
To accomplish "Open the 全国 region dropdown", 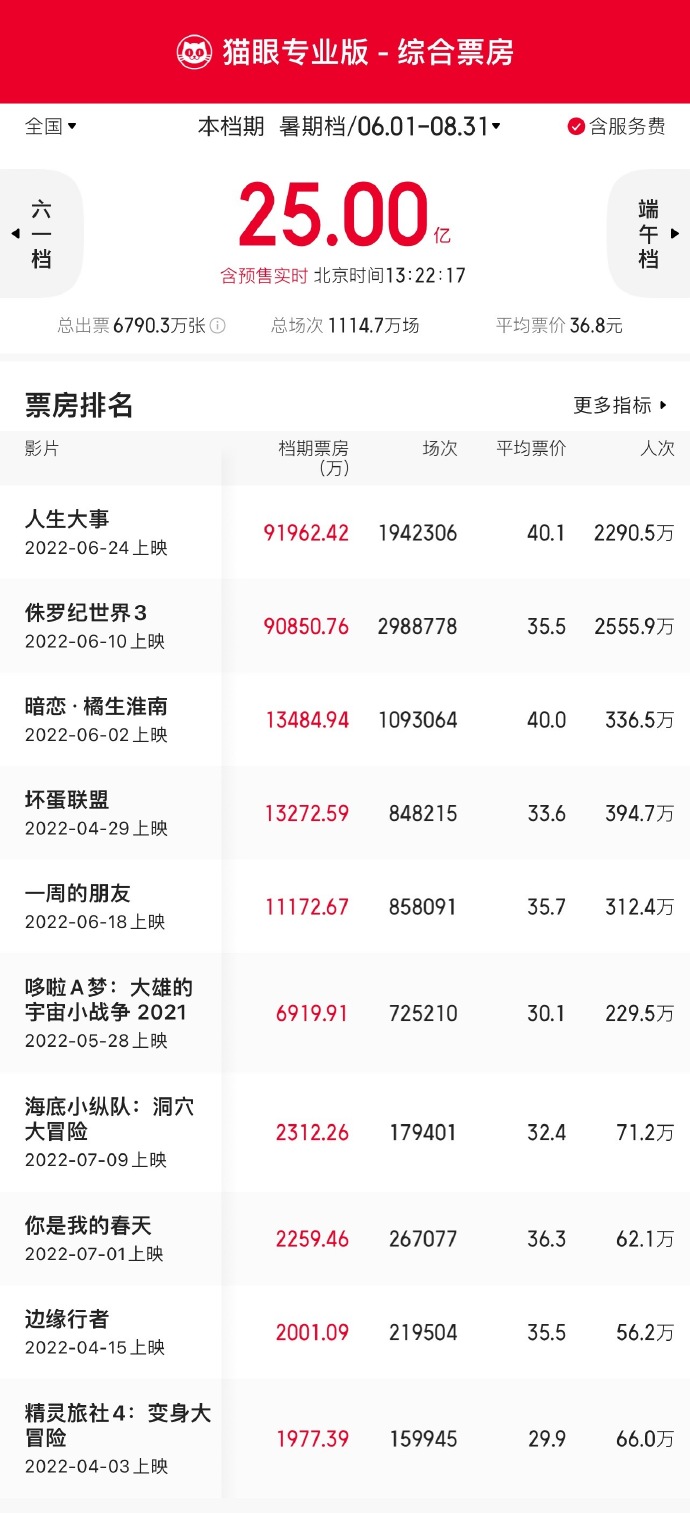I will pos(50,126).
